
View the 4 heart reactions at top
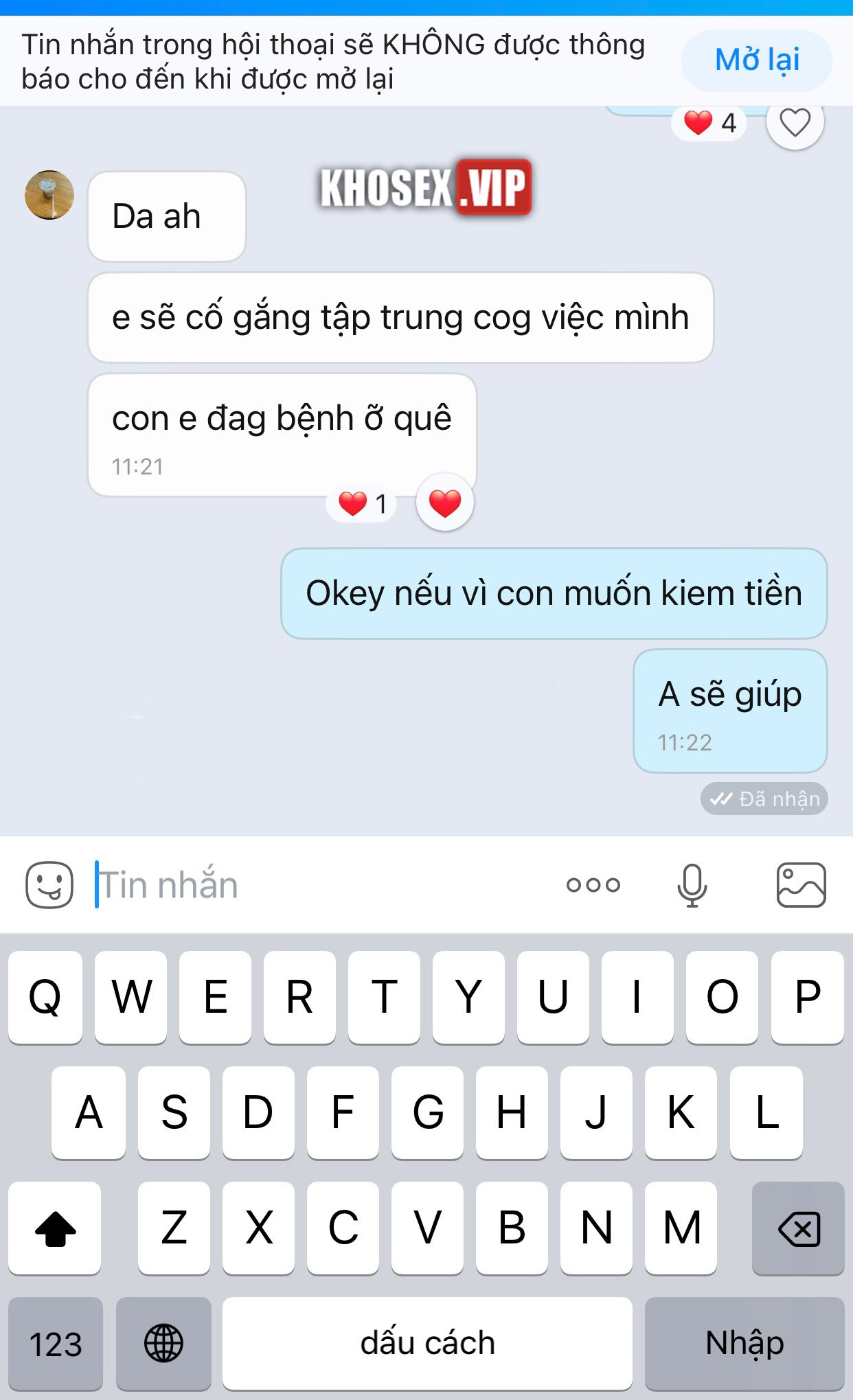click(709, 124)
